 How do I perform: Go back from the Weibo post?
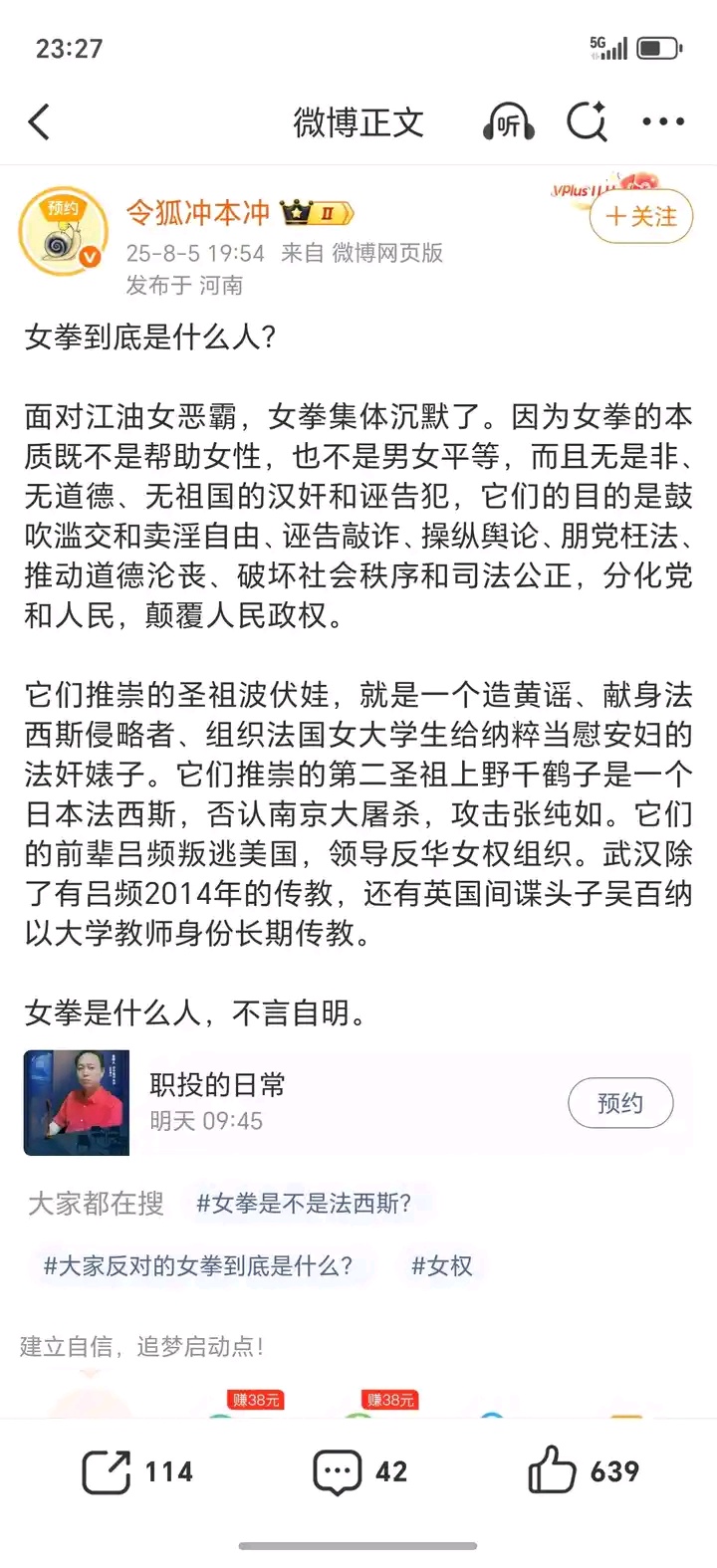click(x=40, y=122)
